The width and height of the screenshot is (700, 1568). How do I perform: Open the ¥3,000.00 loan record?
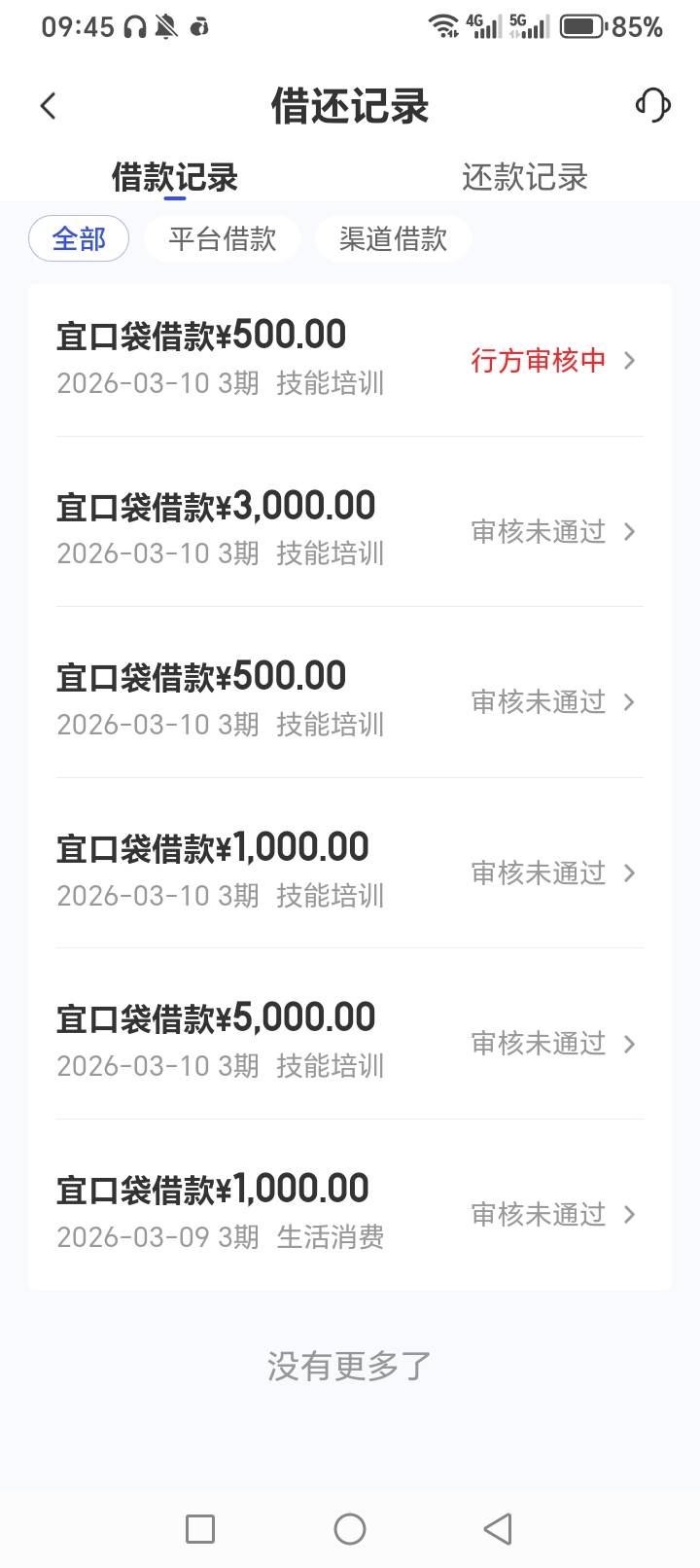(350, 530)
